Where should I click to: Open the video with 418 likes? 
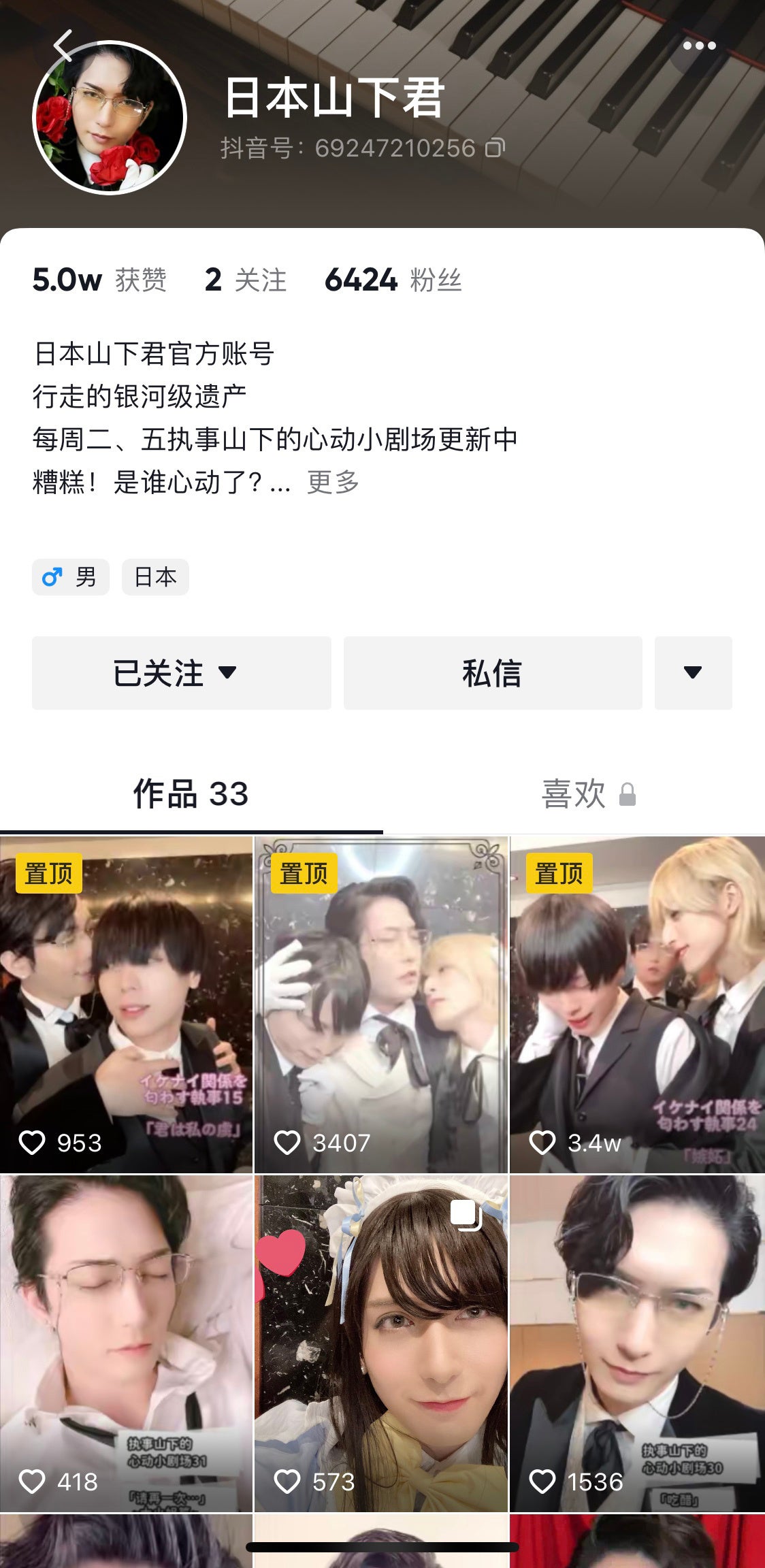coord(127,1343)
